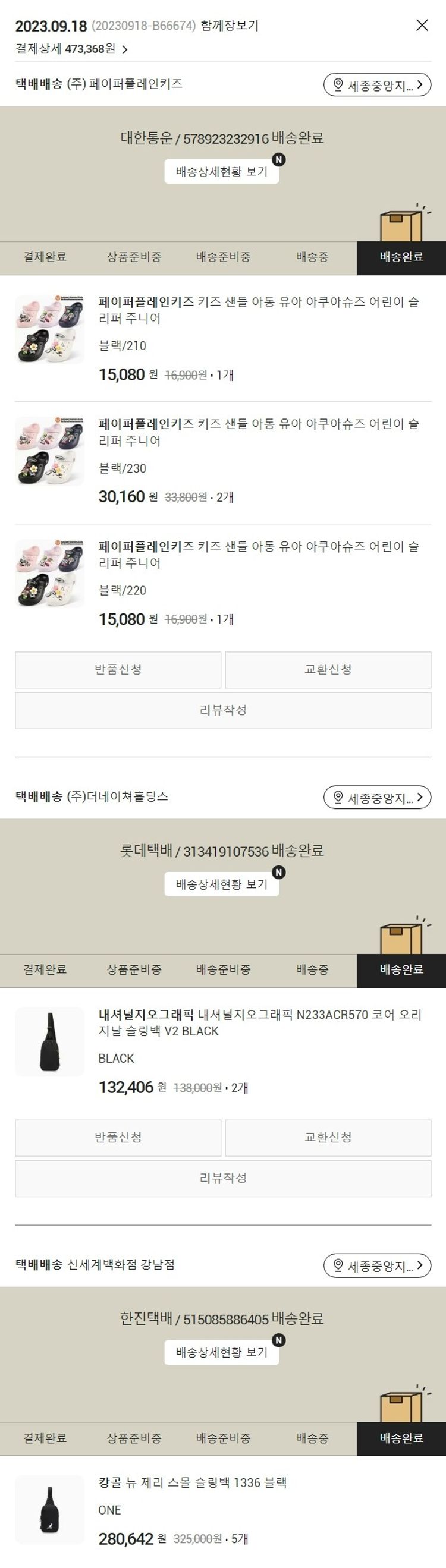Open delivery address chip for 신세계백화점 강남점
Image resolution: width=446 pixels, height=1568 pixels.
[376, 1265]
